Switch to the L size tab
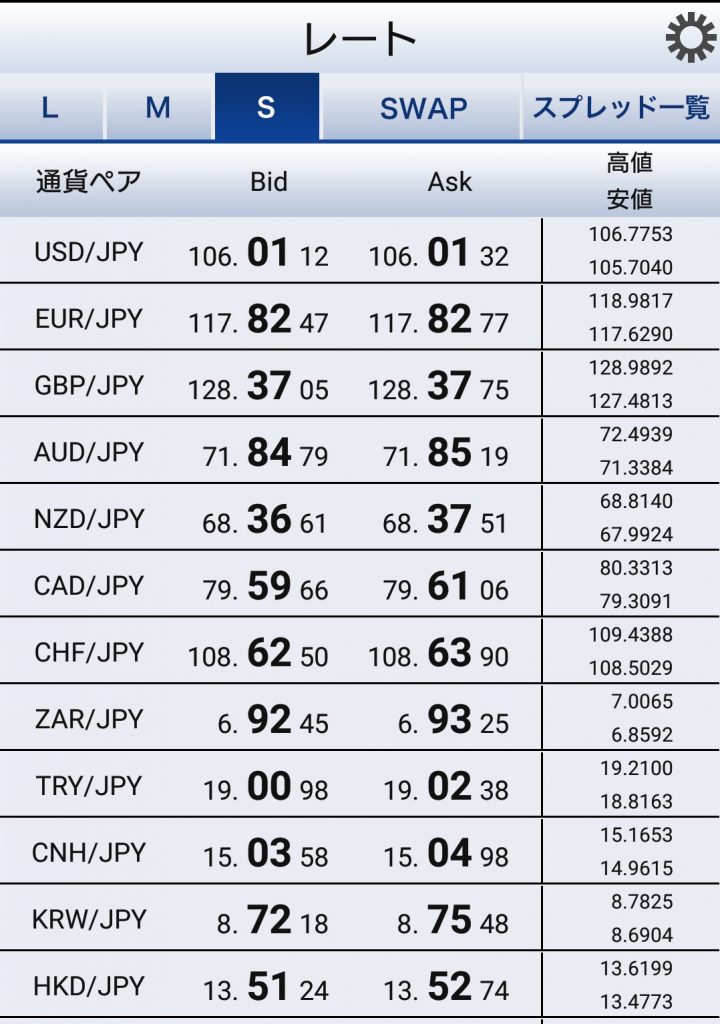This screenshot has width=720, height=1024. pos(50,107)
